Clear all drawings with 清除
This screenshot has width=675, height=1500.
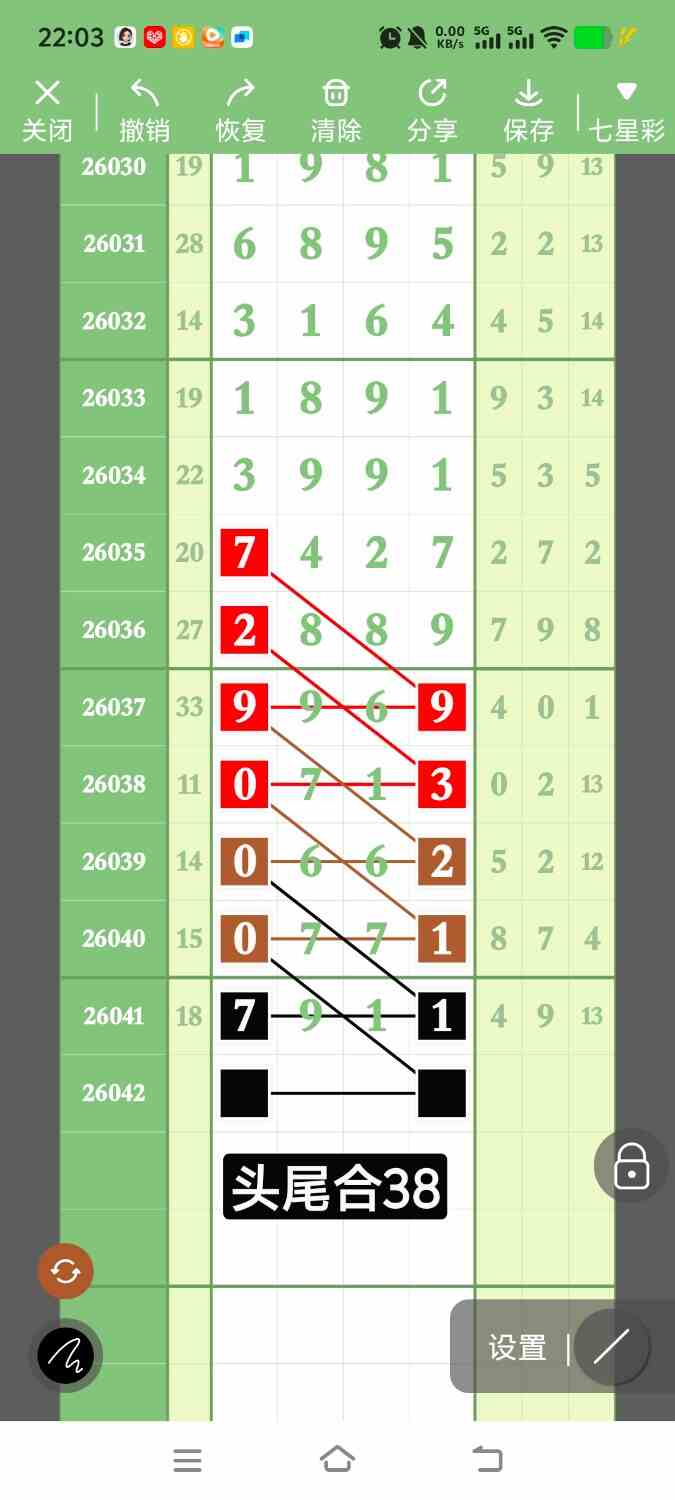336,111
